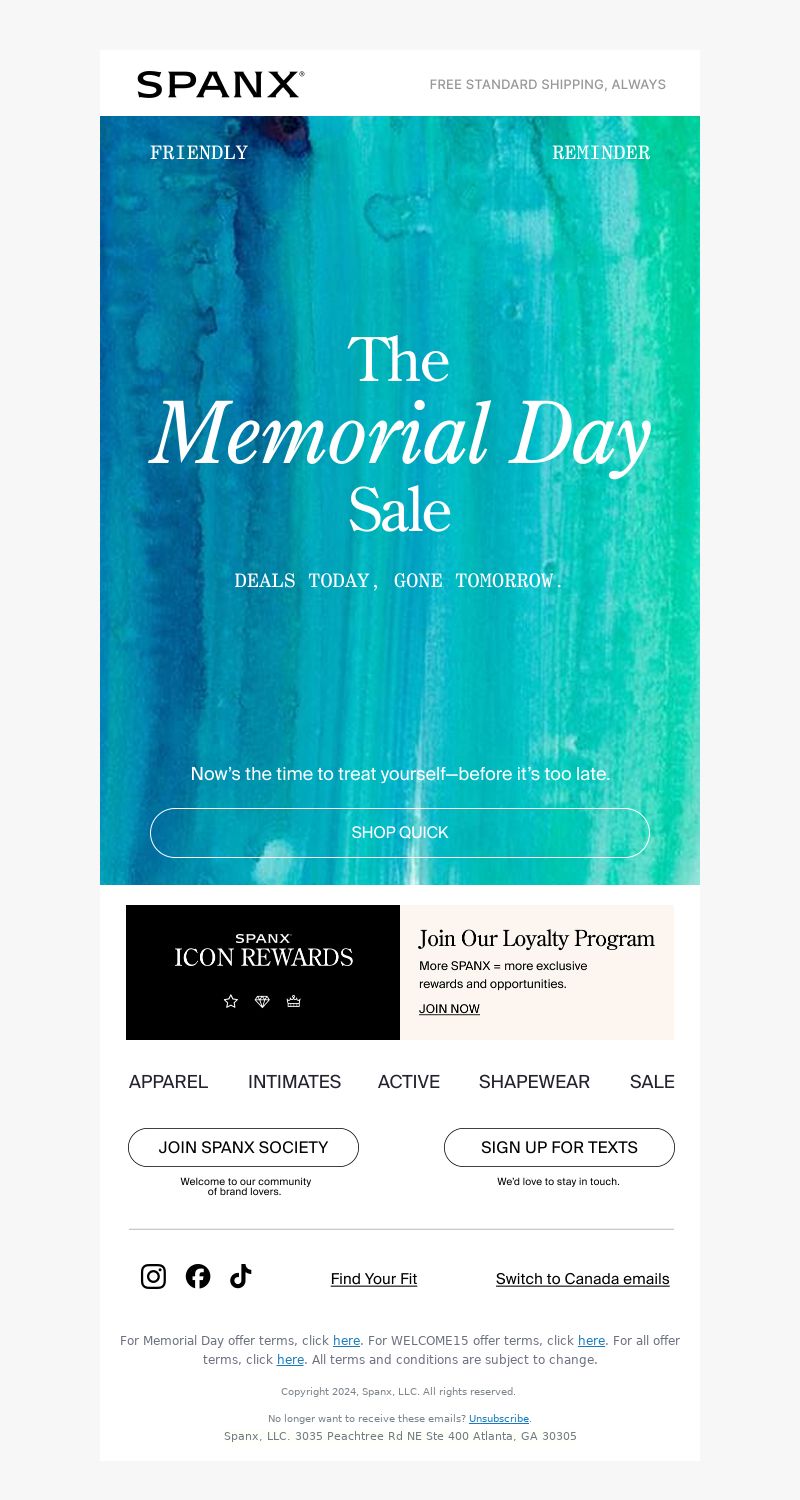Screen dimensions: 800x1500
Task: Open WELCOME15 offer terms link
Action: (591, 1341)
